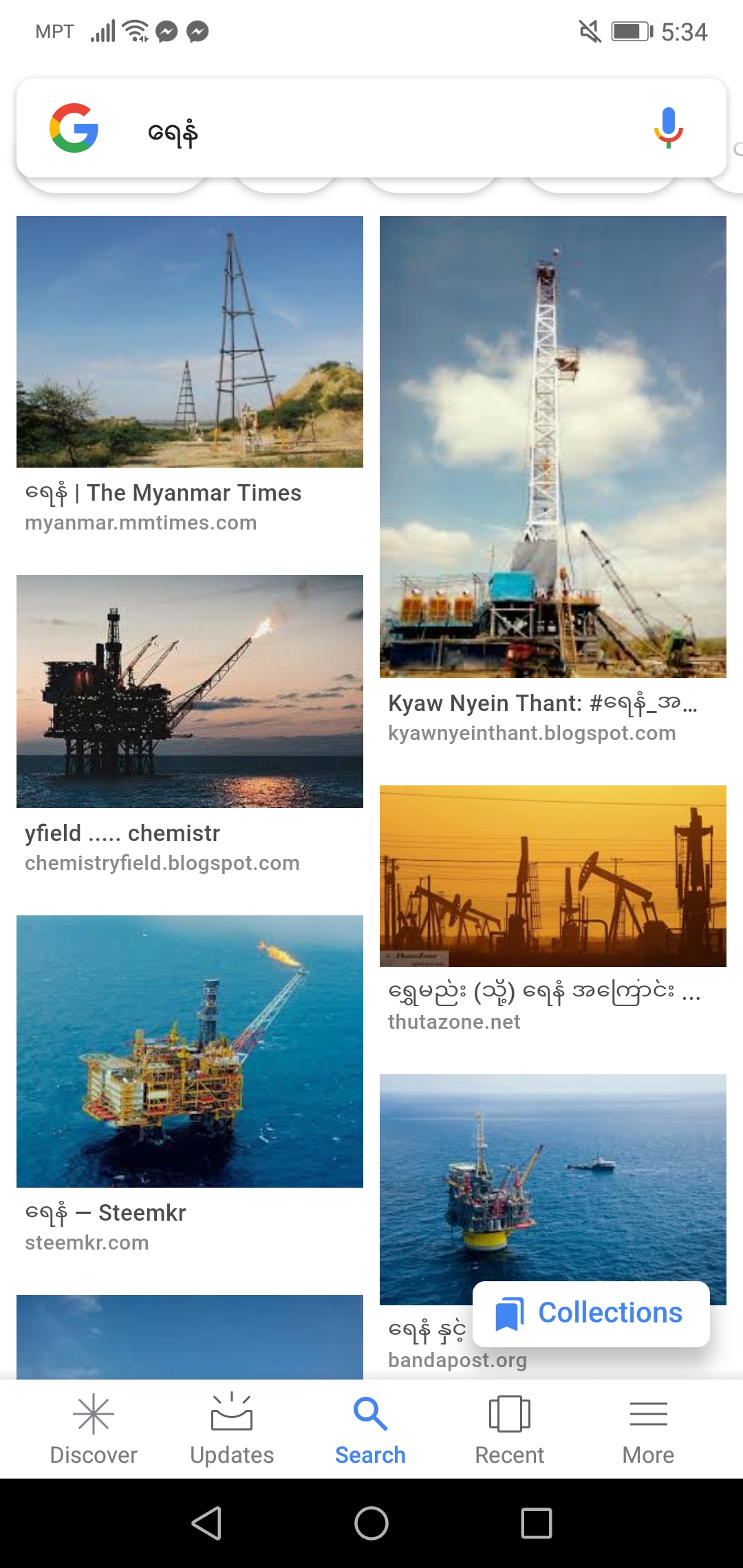Screen dimensions: 743x1568
Task: Start voice search with the microphone
Action: point(668,129)
